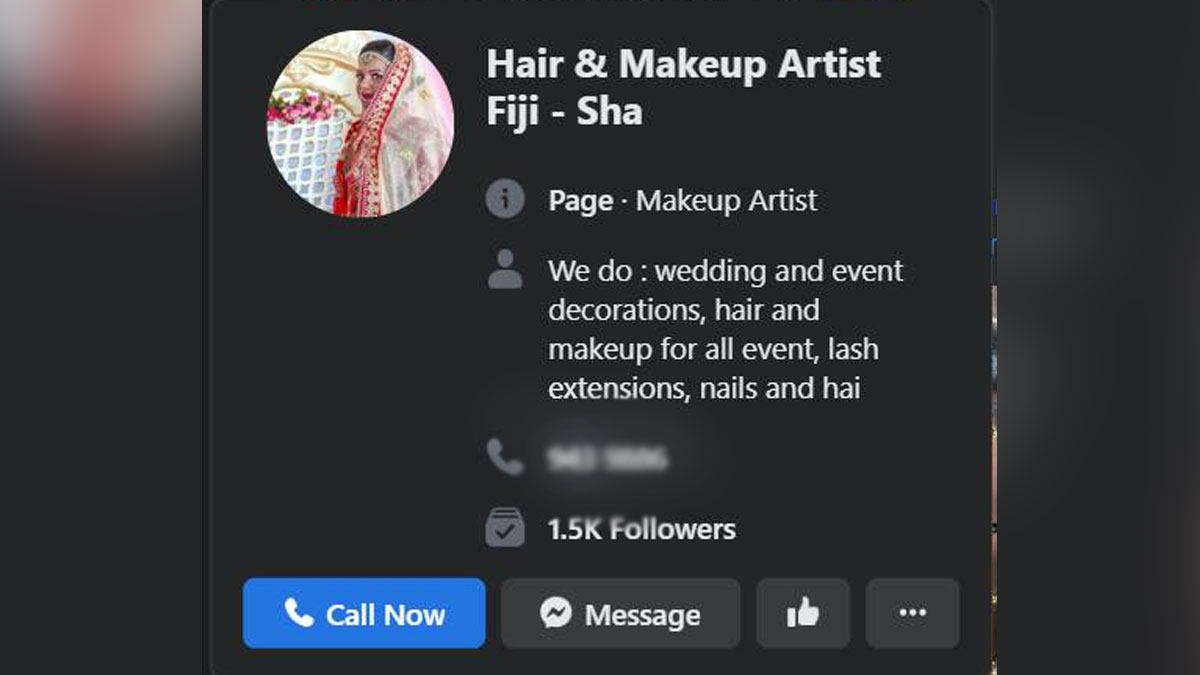Tap the Call Now button

[x=364, y=613]
